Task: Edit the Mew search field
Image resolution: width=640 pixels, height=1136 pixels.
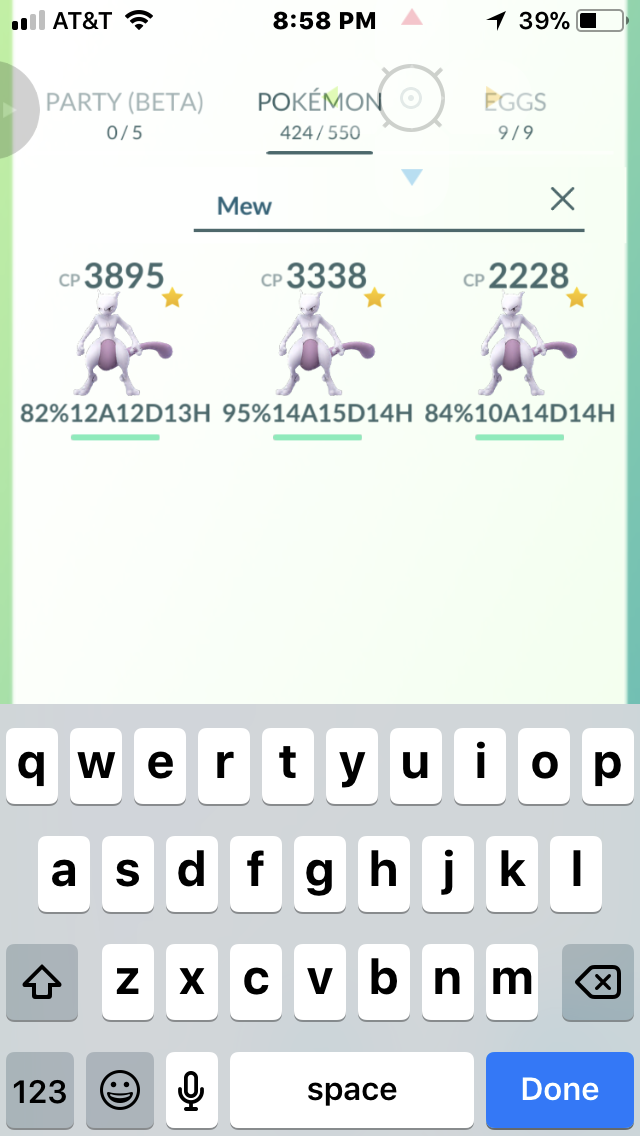Action: point(370,206)
